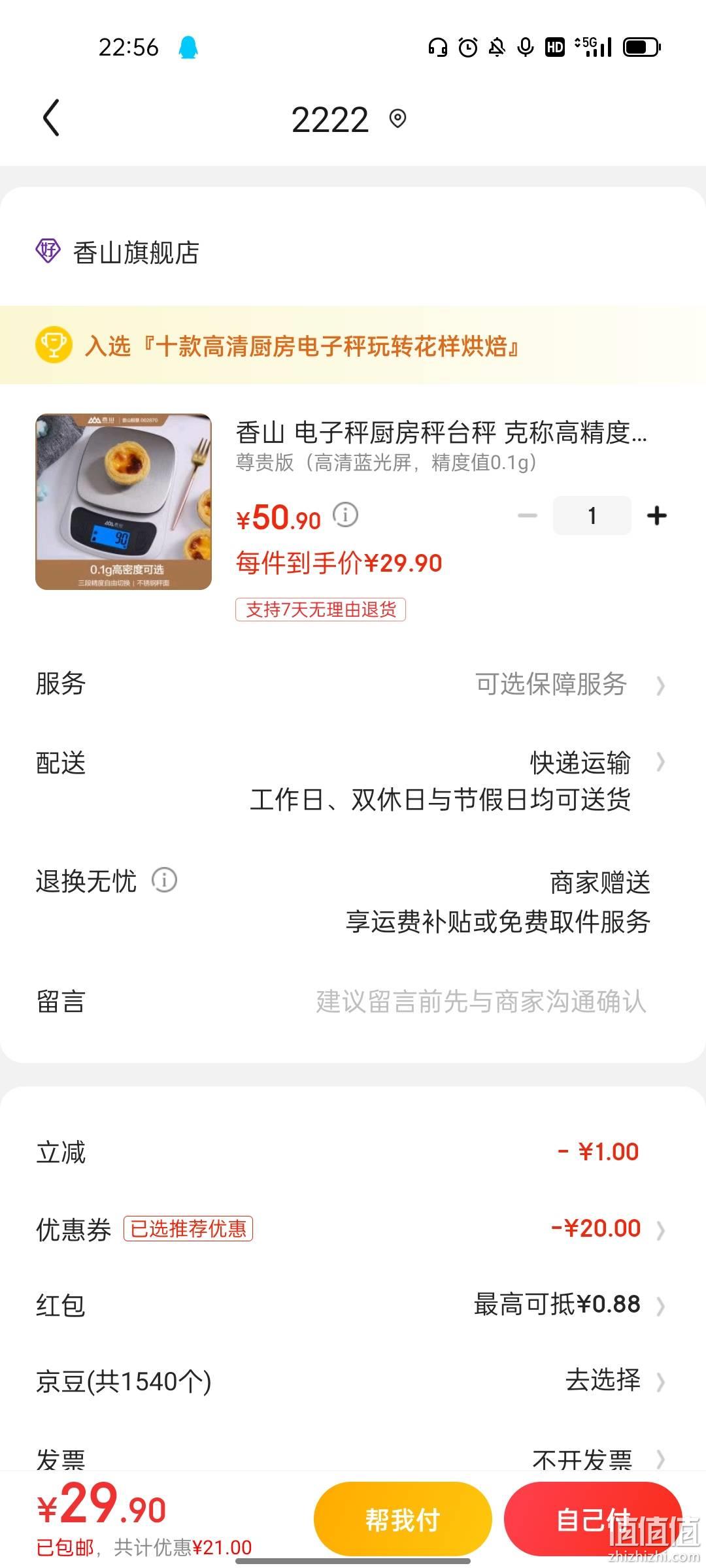The width and height of the screenshot is (706, 1568).
Task: Go back using the top-left arrow
Action: point(51,118)
